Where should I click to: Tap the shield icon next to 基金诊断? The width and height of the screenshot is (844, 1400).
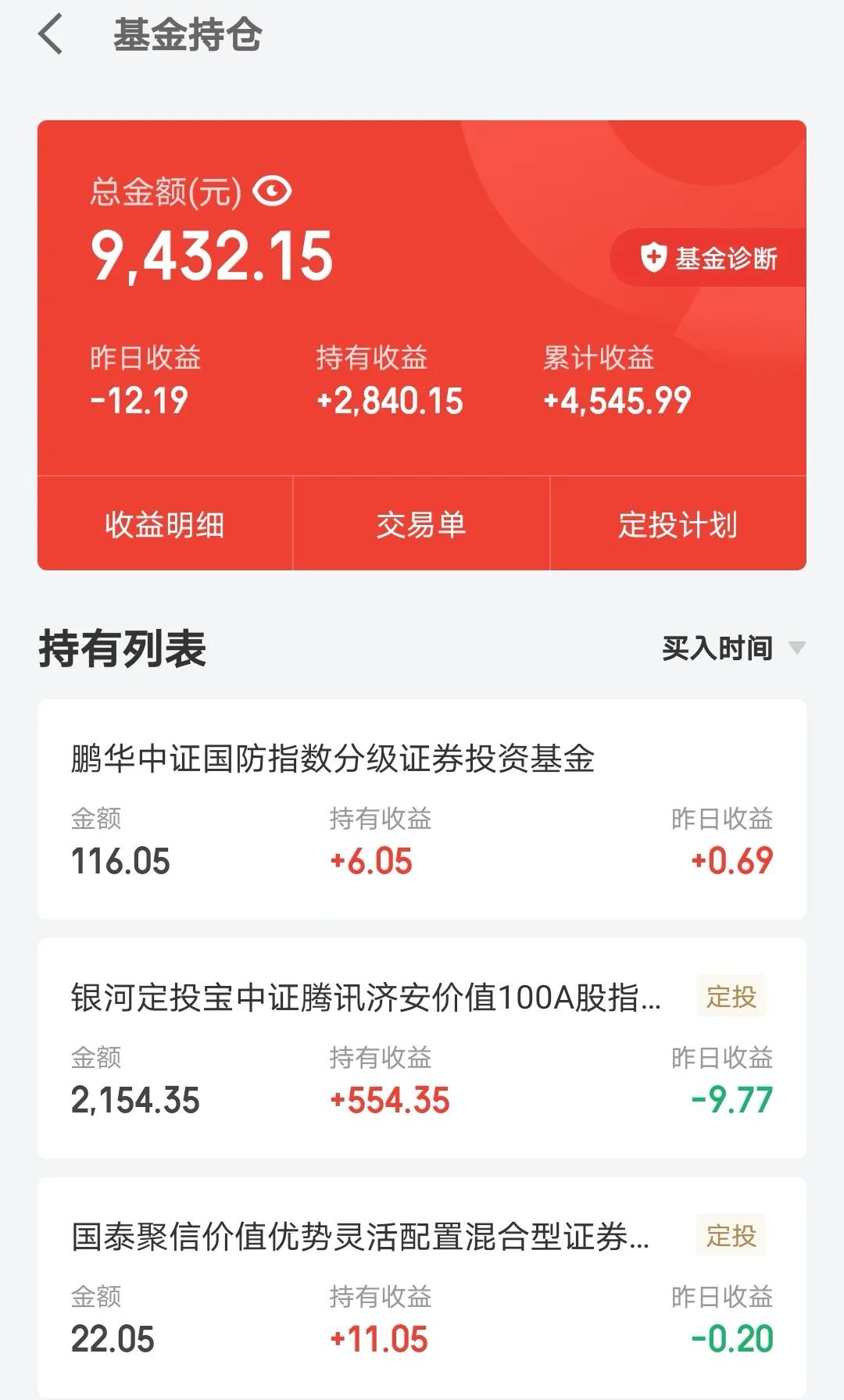(652, 258)
